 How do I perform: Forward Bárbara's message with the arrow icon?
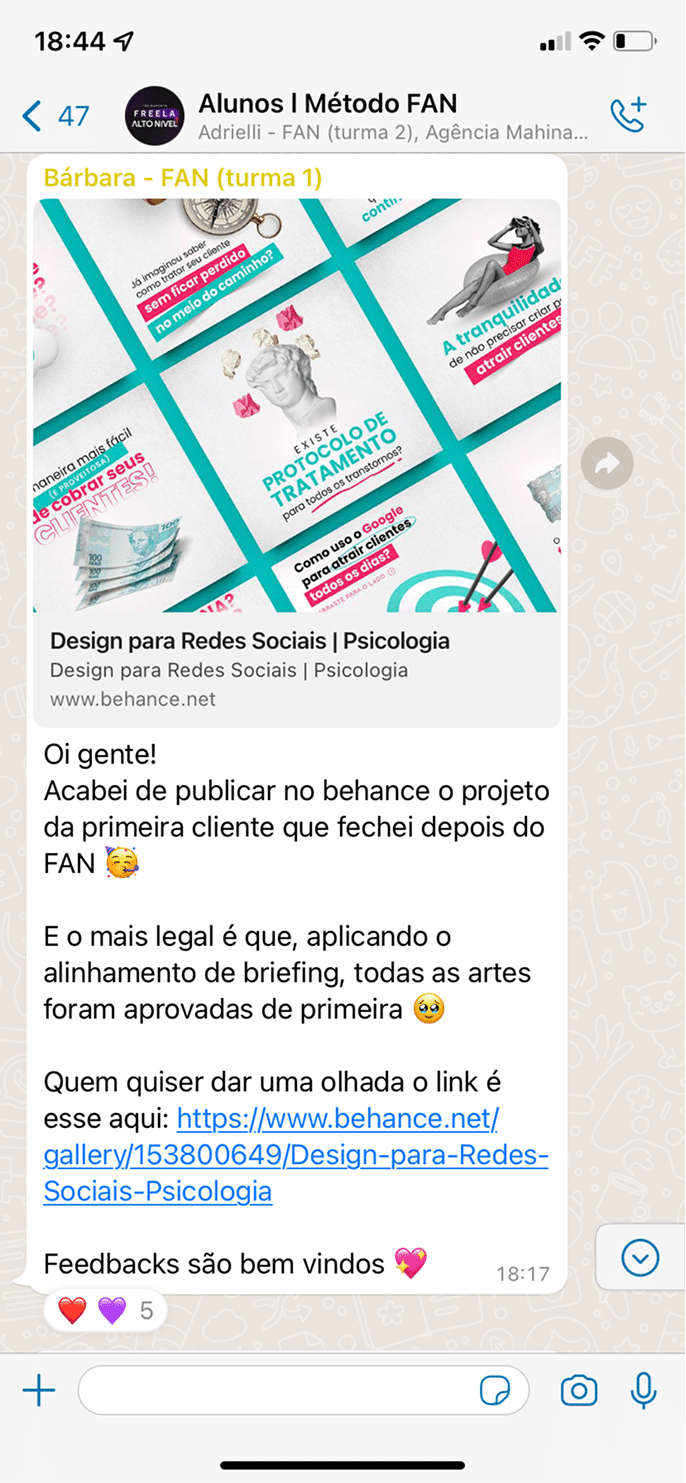[607, 463]
